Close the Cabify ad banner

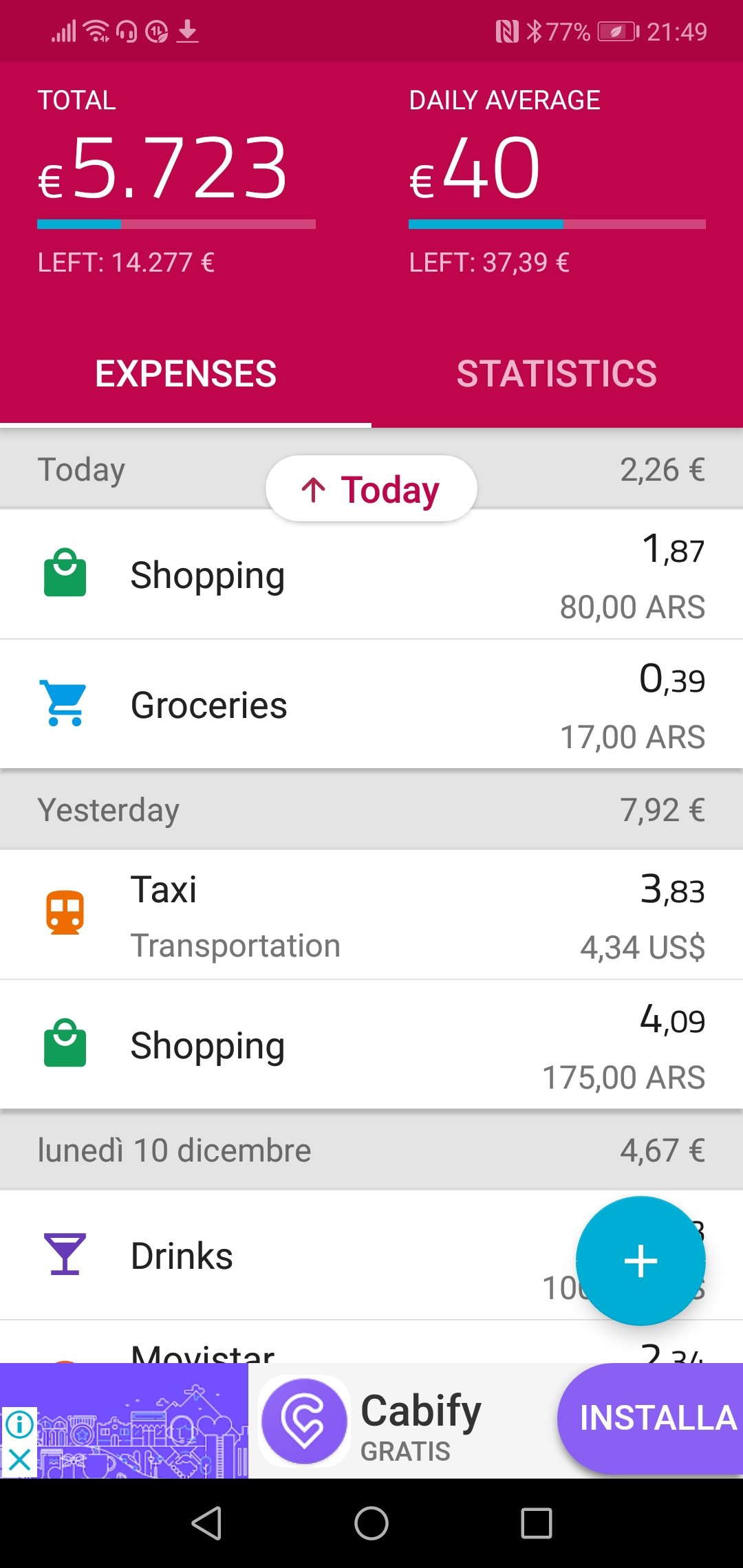point(19,1459)
